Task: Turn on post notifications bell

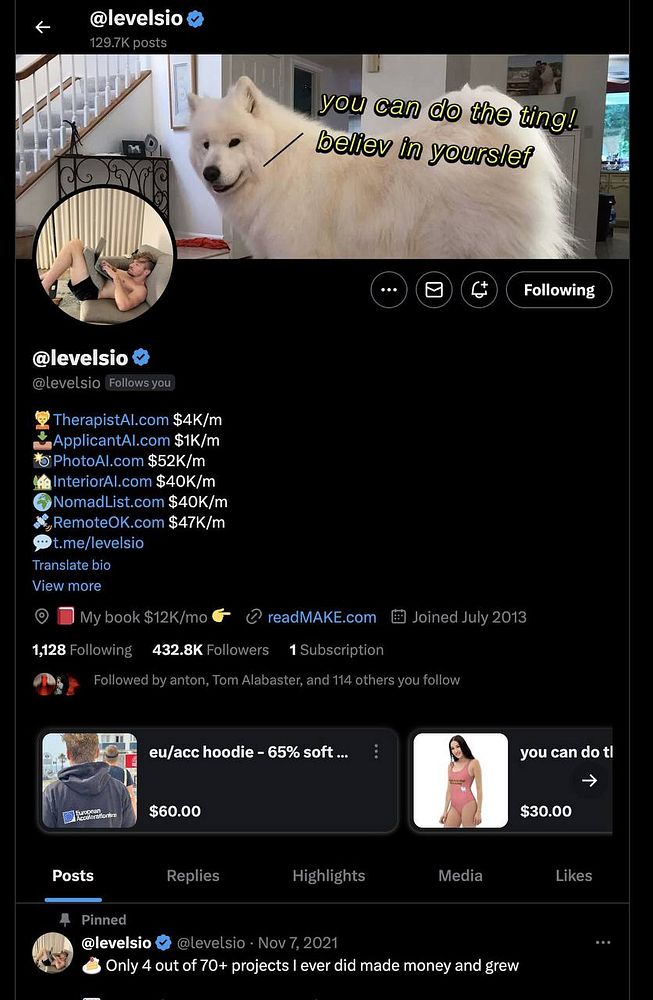Action: 479,290
